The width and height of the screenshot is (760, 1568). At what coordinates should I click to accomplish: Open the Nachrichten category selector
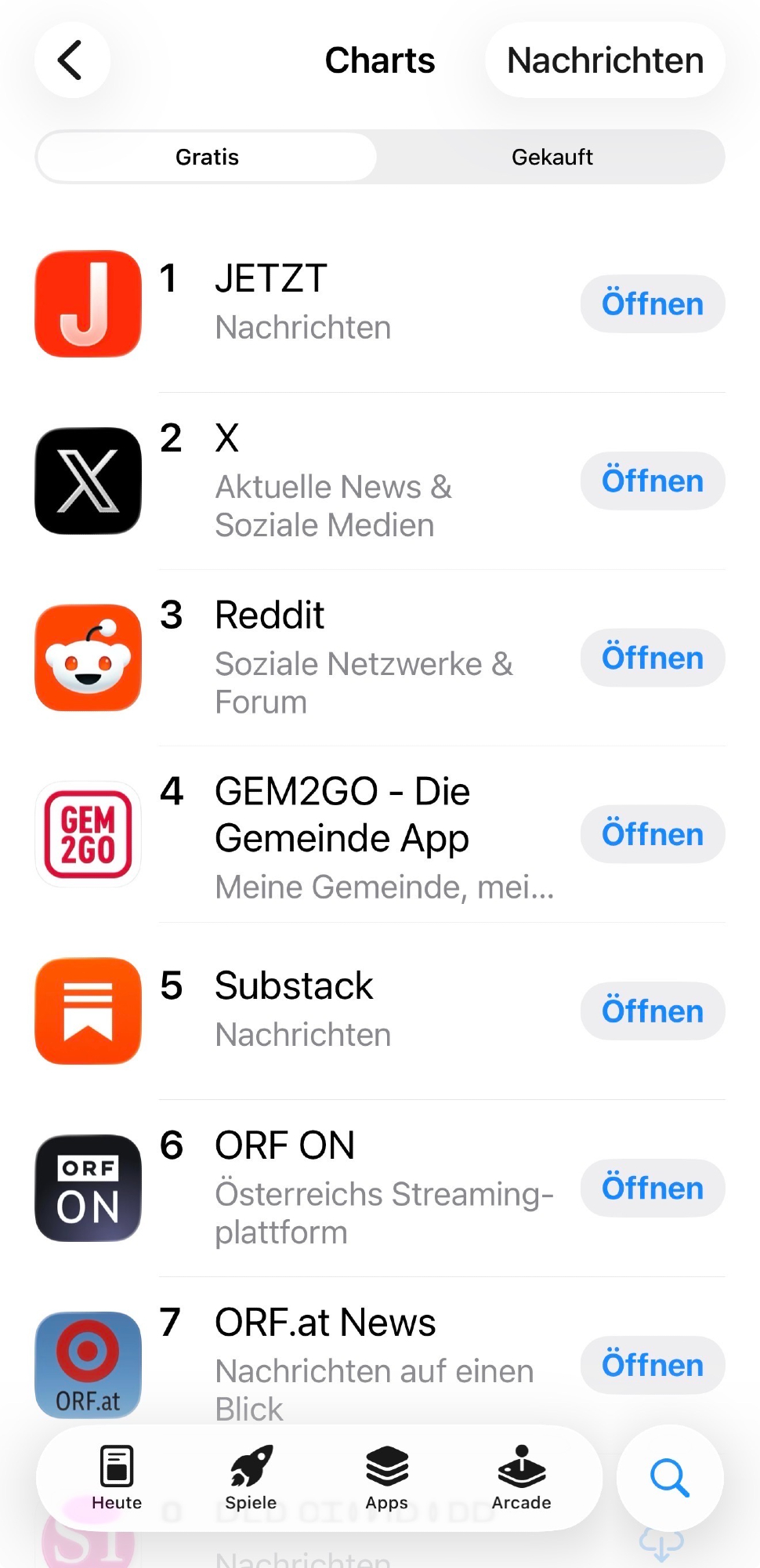[605, 60]
